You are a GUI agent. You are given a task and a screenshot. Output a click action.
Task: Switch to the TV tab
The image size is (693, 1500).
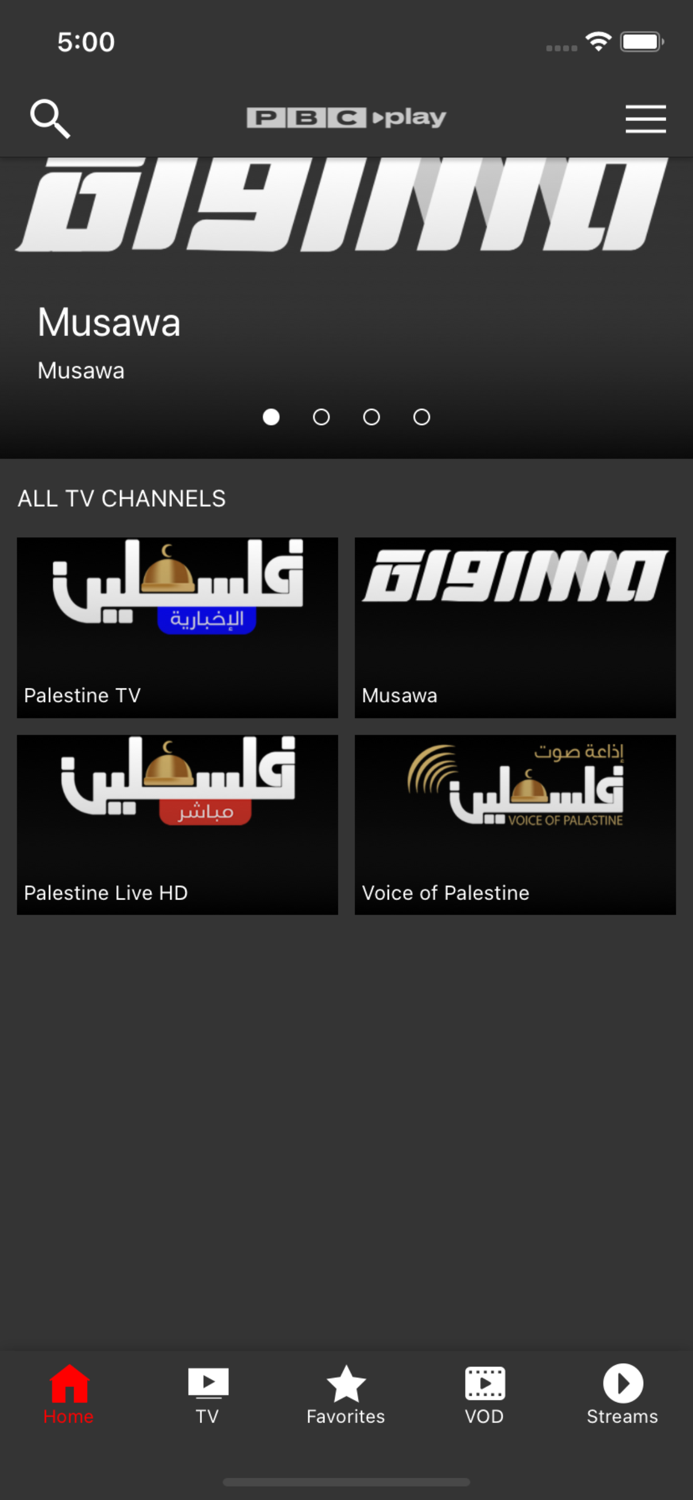pyautogui.click(x=208, y=1395)
